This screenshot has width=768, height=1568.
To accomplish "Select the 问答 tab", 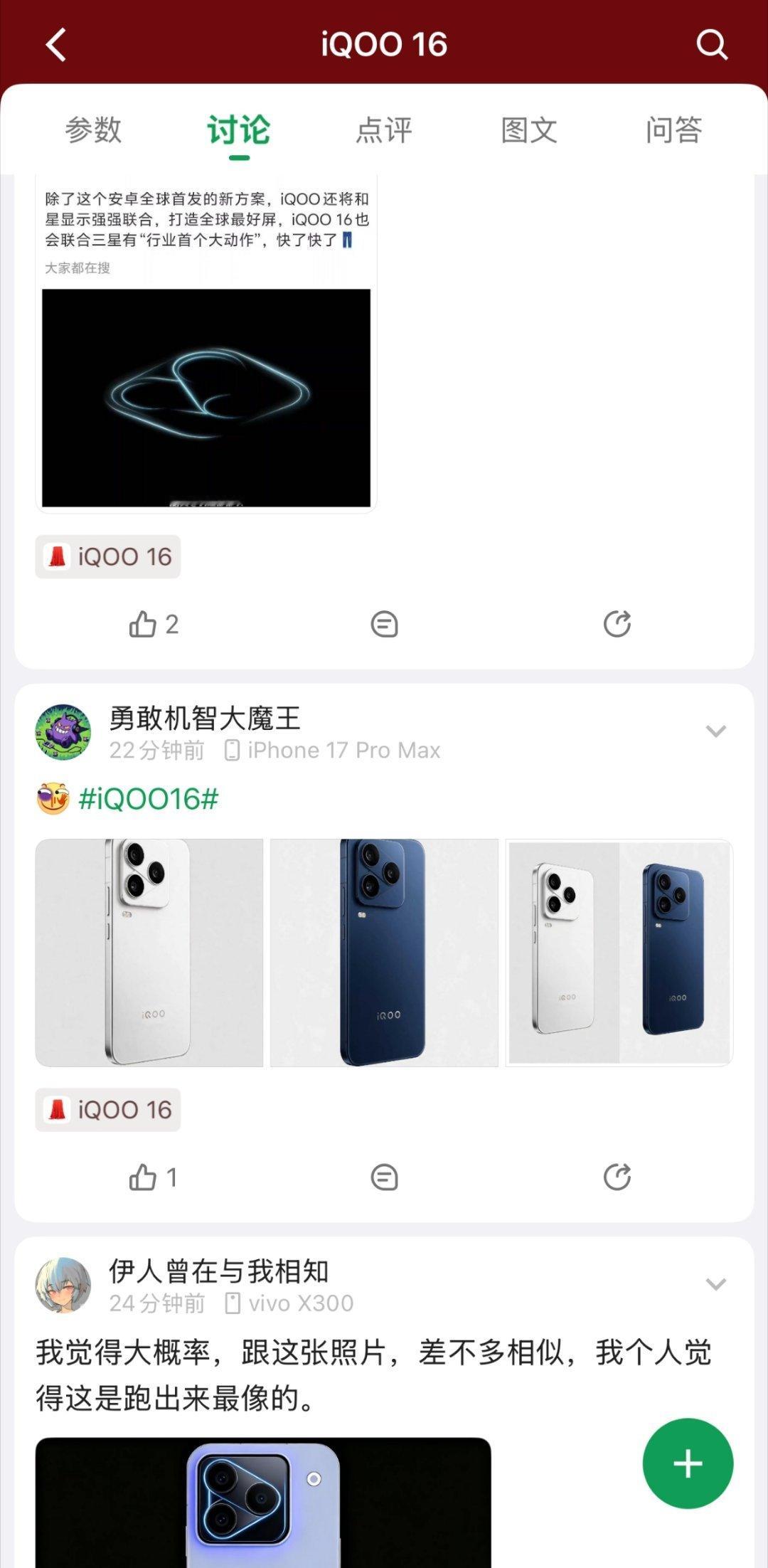I will tap(674, 130).
